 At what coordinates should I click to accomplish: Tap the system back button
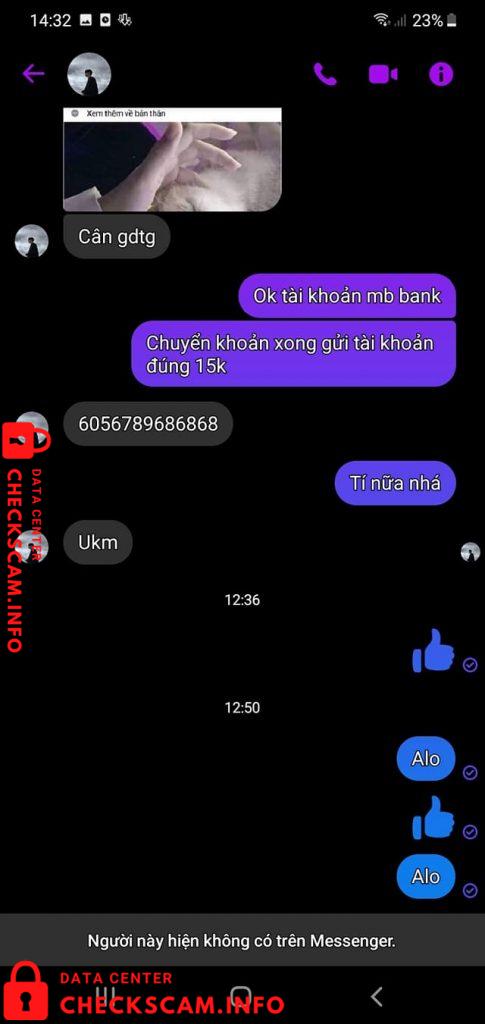(376, 997)
